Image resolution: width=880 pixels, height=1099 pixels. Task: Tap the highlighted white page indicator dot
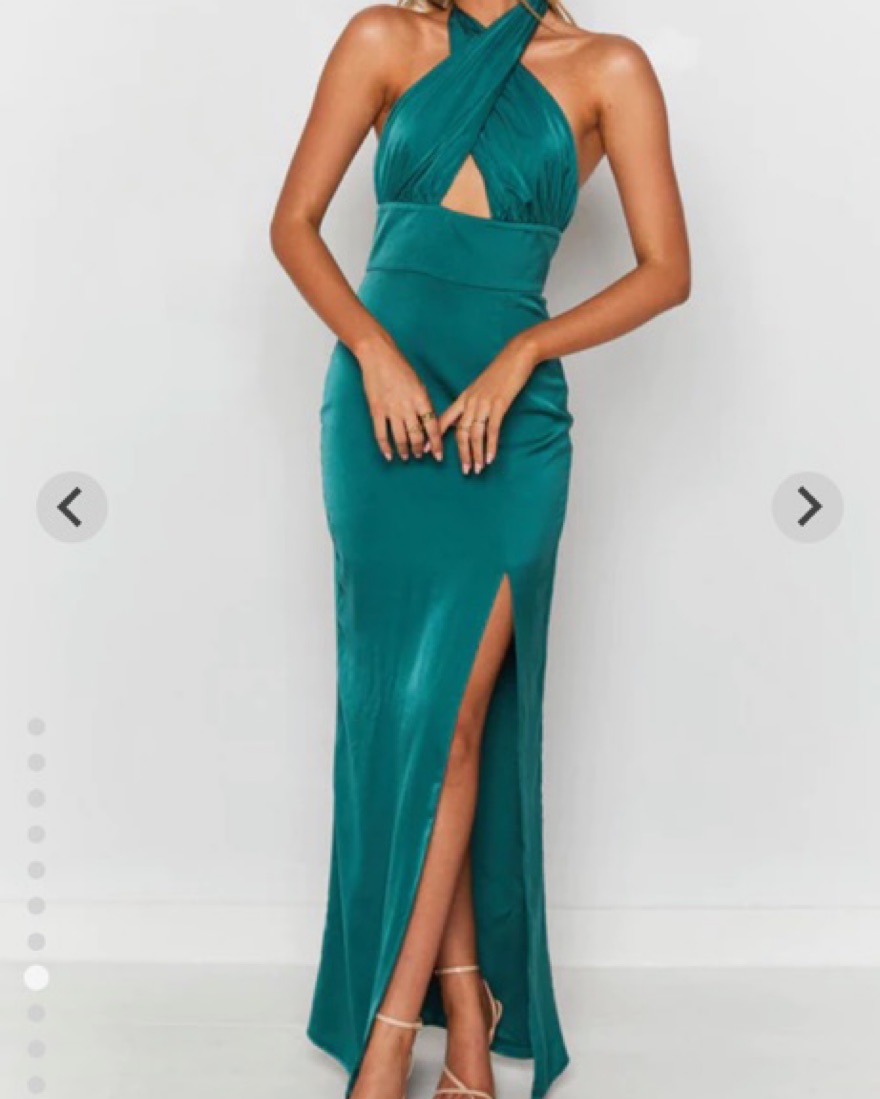(36, 977)
